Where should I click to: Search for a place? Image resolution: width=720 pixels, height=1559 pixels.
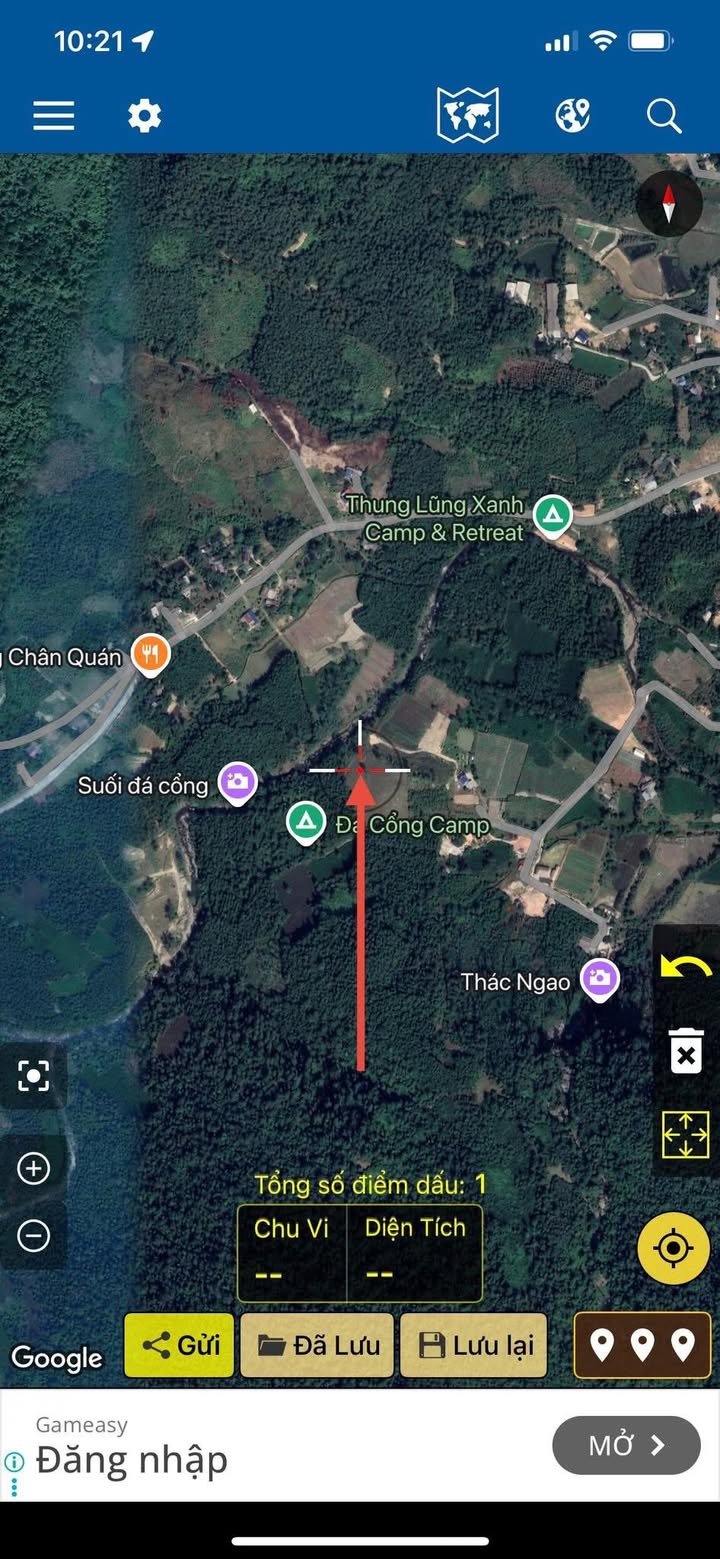point(664,116)
